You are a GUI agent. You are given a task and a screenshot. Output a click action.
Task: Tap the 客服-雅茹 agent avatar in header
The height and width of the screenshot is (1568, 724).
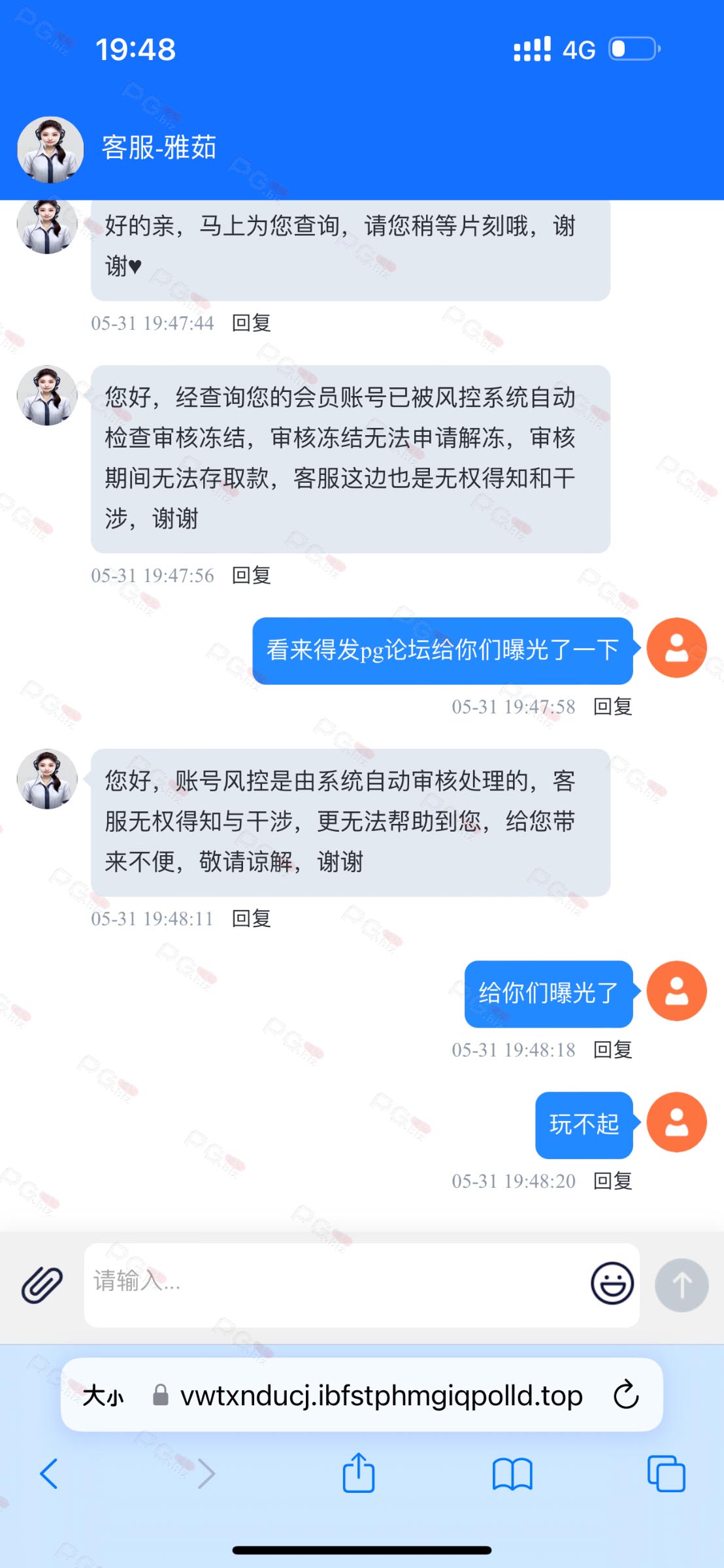[x=50, y=150]
